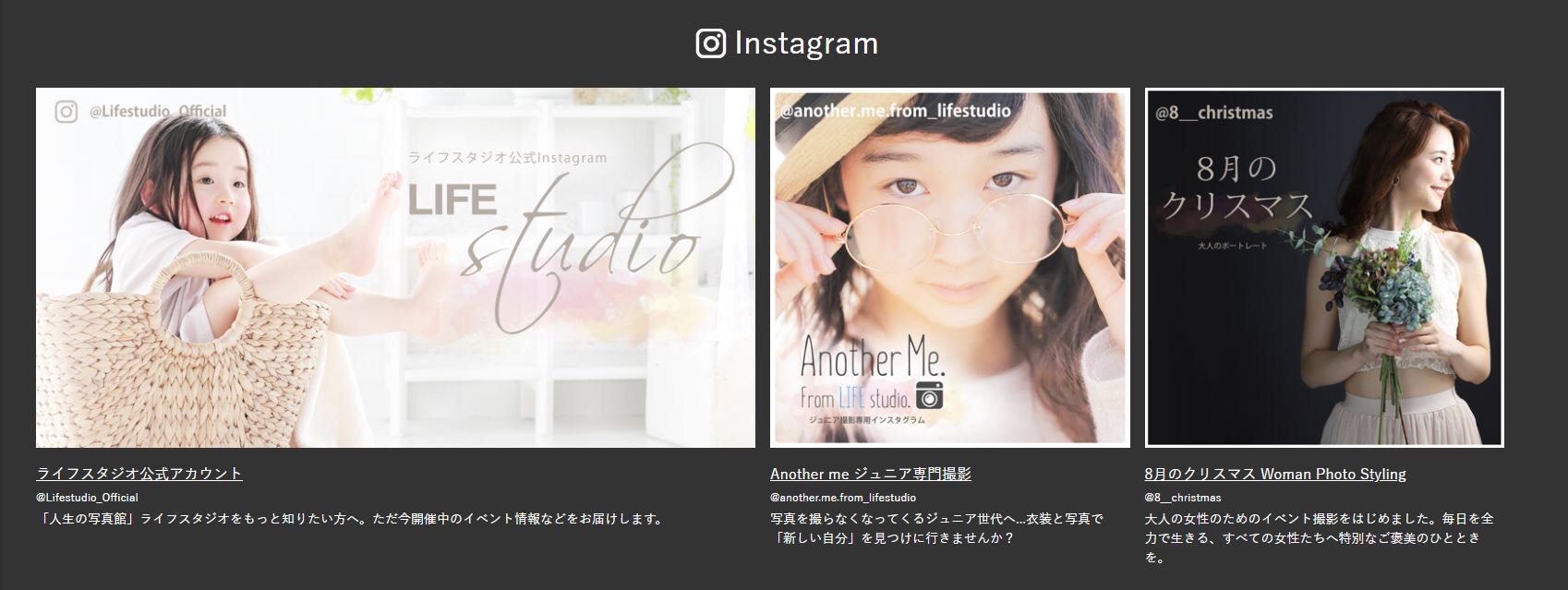Screen dimensions: 1568x590
Task: Open the Another me ジュニア専門撮影 link
Action: click(x=870, y=474)
